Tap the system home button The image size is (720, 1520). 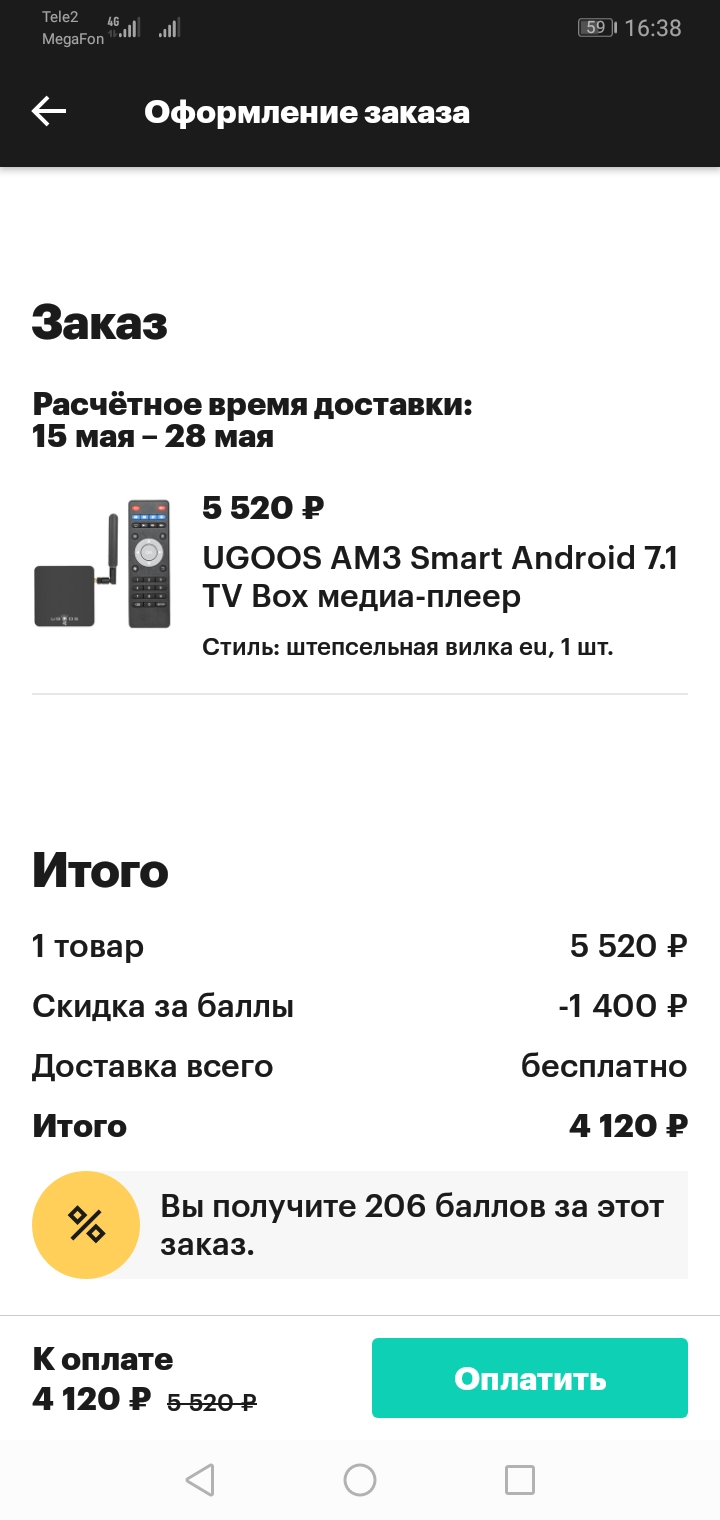point(360,1480)
